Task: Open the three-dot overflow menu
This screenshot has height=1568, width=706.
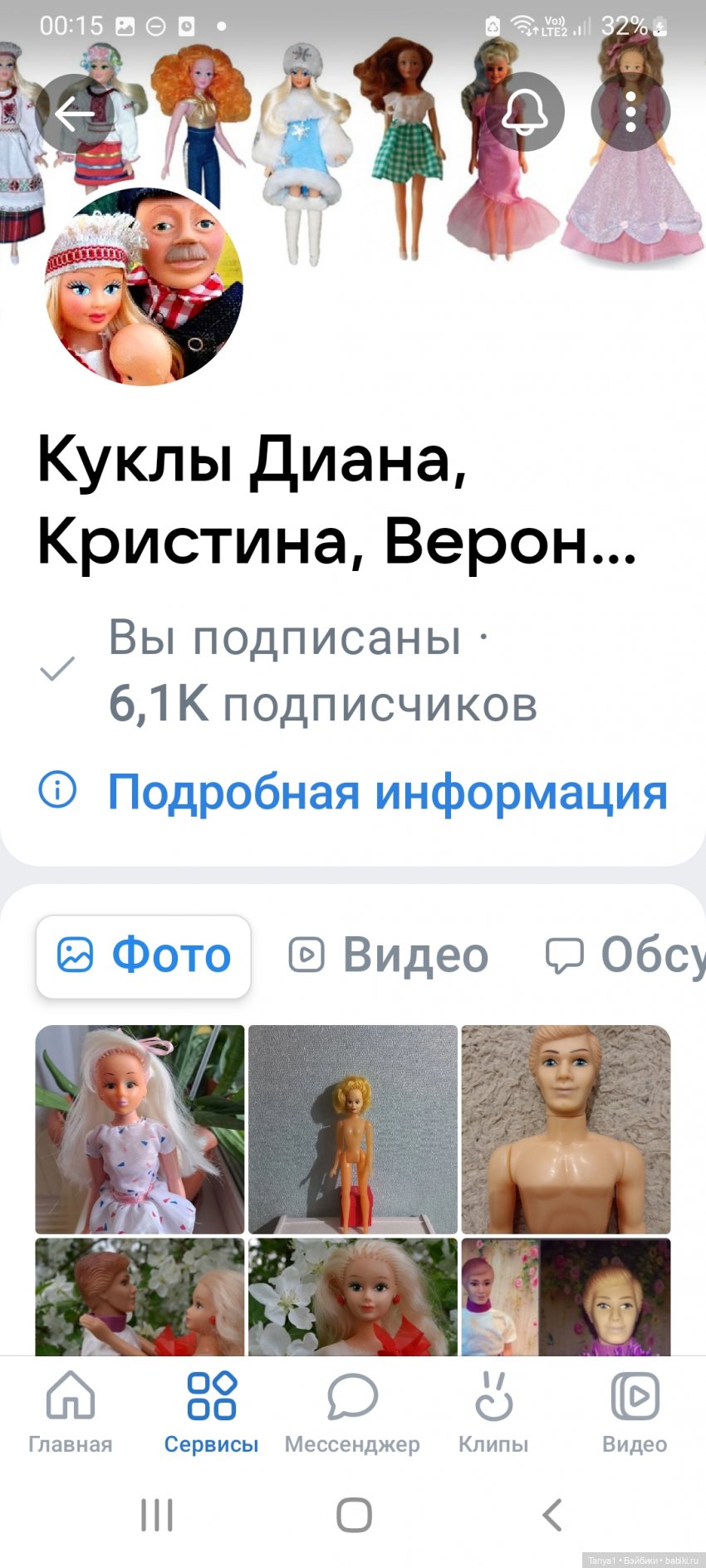Action: 630,112
